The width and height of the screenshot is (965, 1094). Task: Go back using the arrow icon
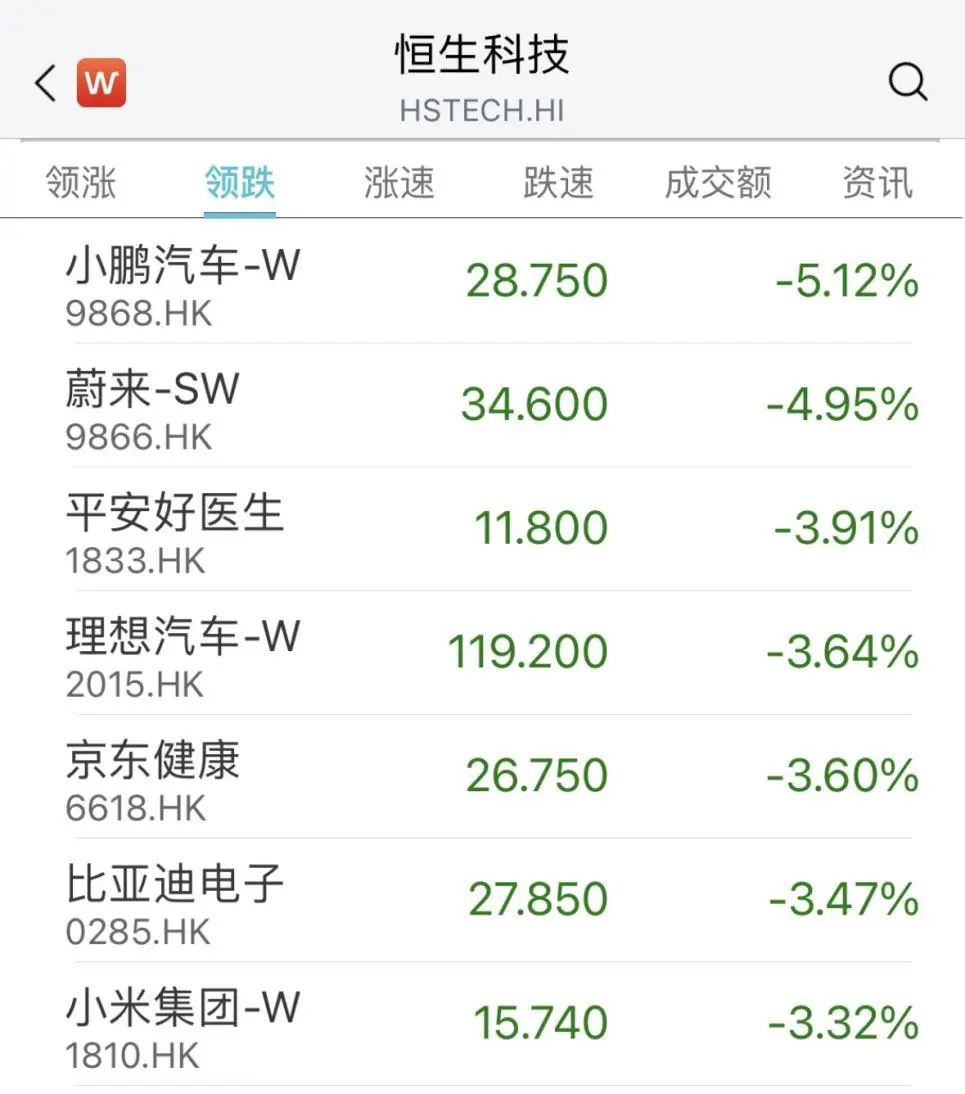(x=45, y=83)
